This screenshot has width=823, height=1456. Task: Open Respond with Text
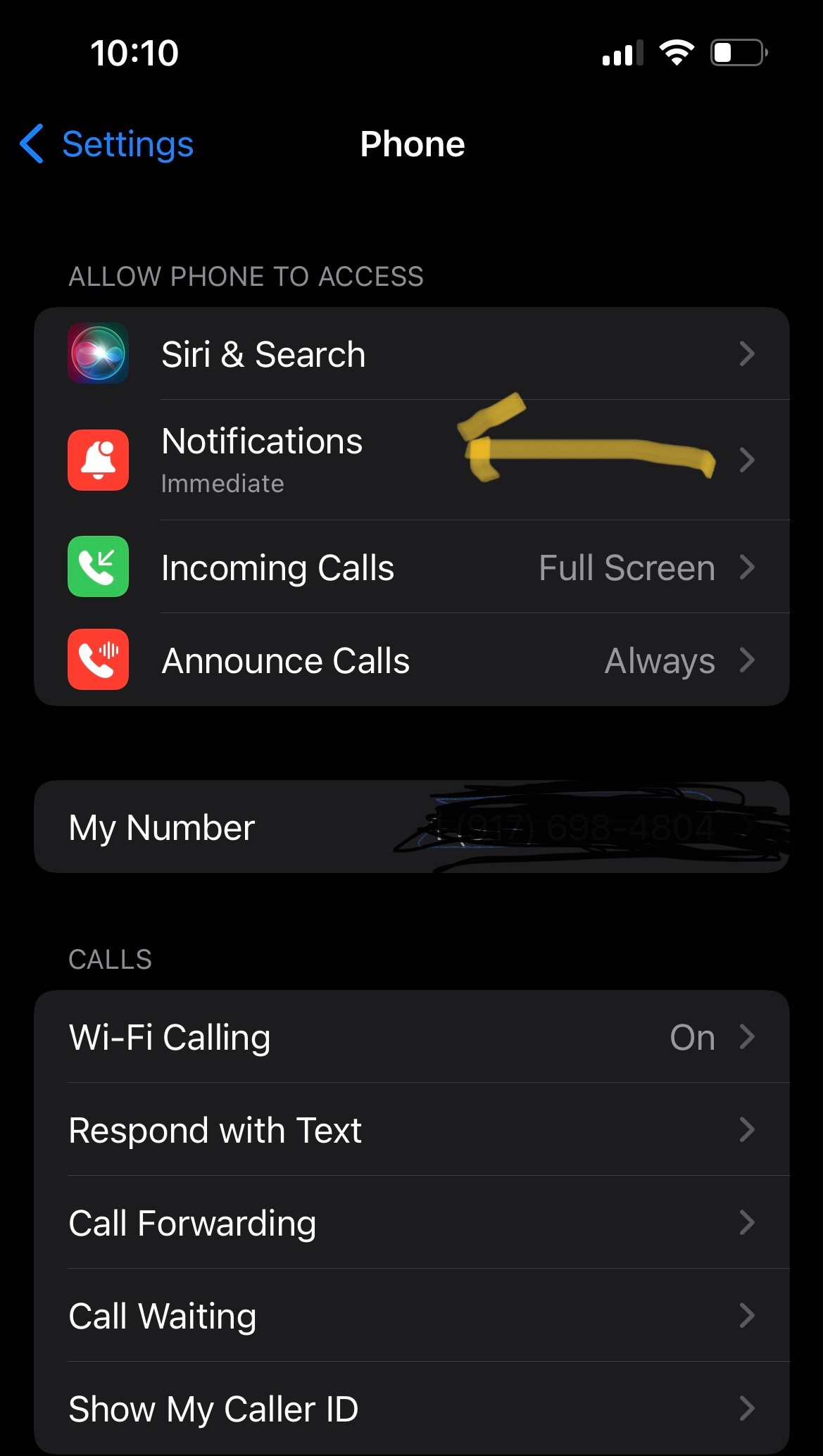[411, 1130]
